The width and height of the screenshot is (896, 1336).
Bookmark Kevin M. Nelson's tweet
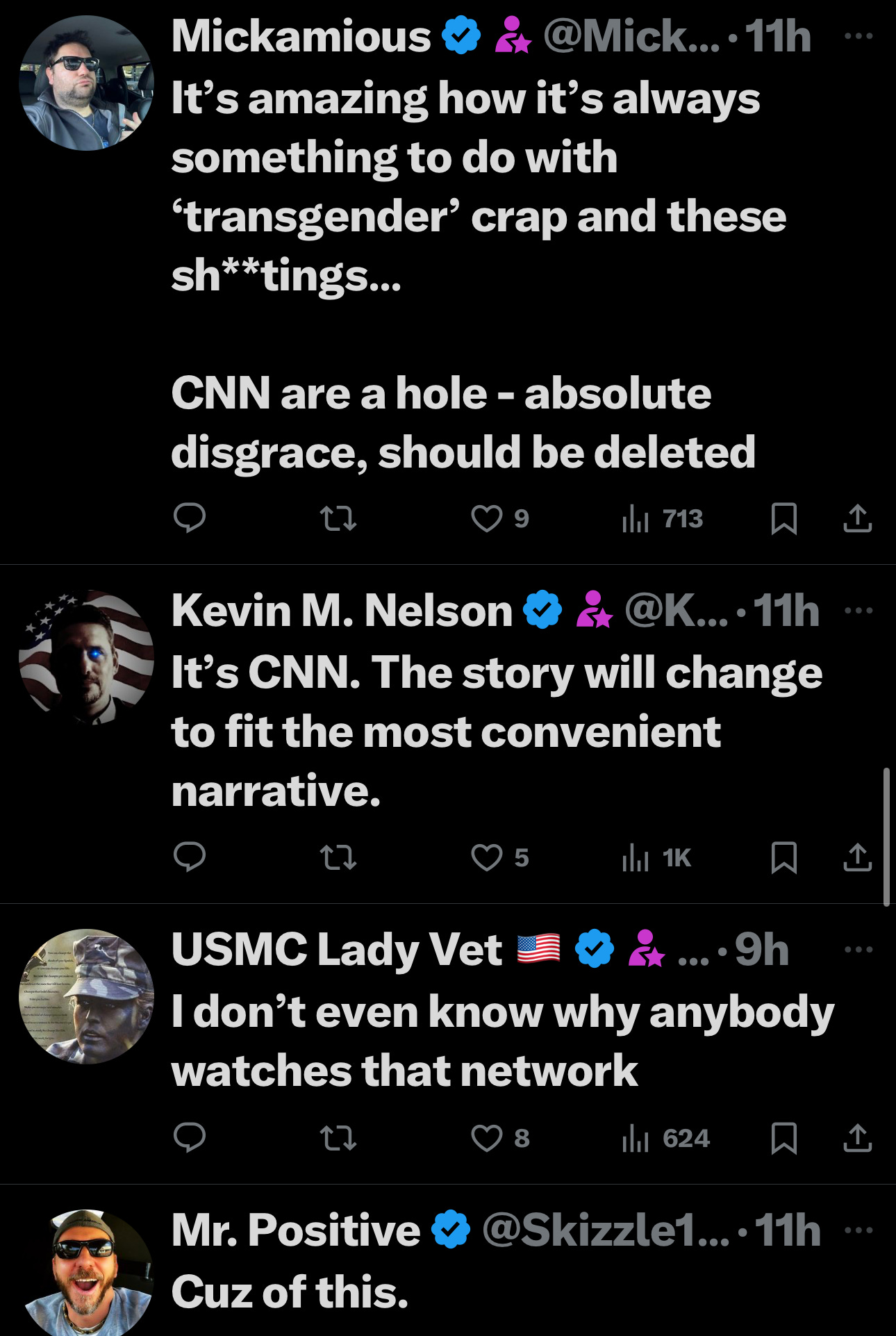tap(783, 857)
